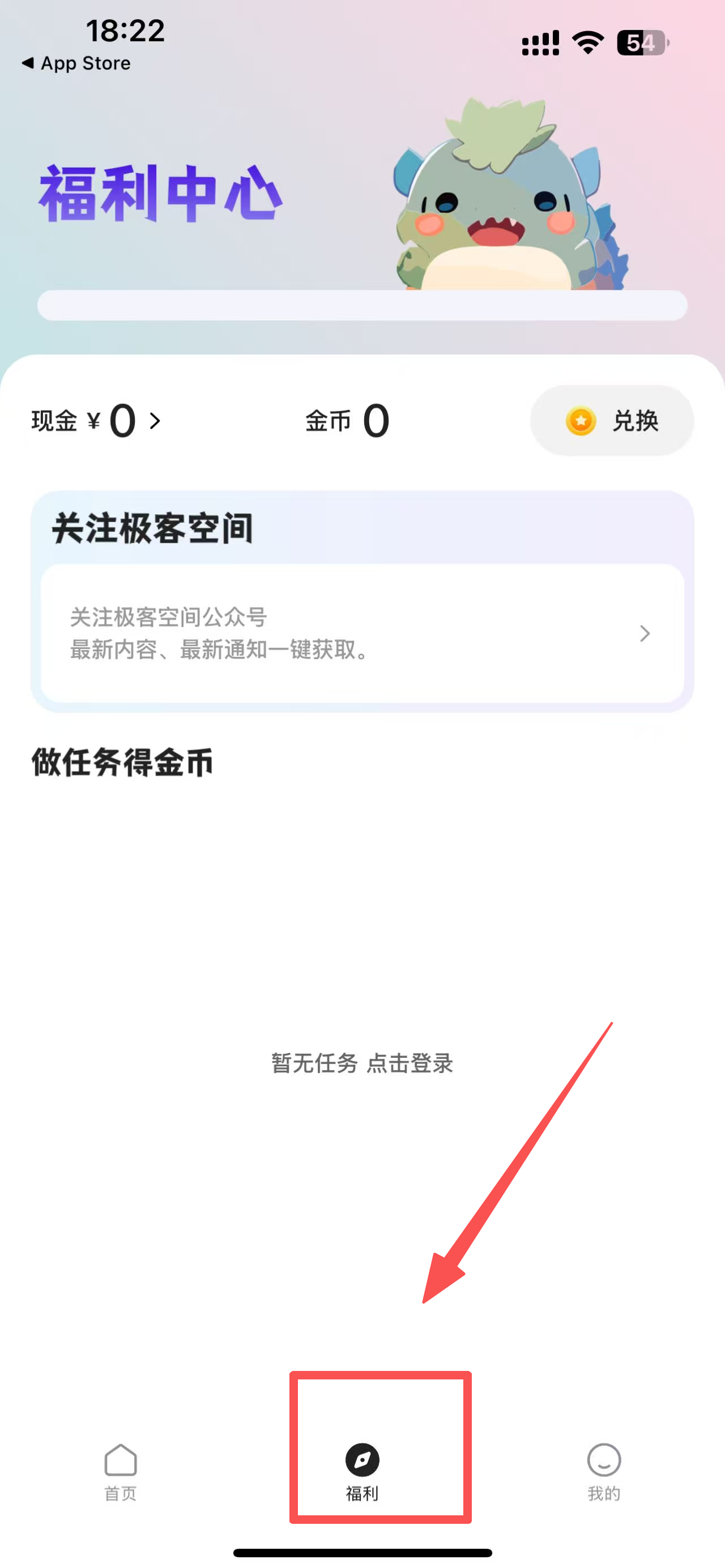Select the 福利 tab

click(362, 1471)
